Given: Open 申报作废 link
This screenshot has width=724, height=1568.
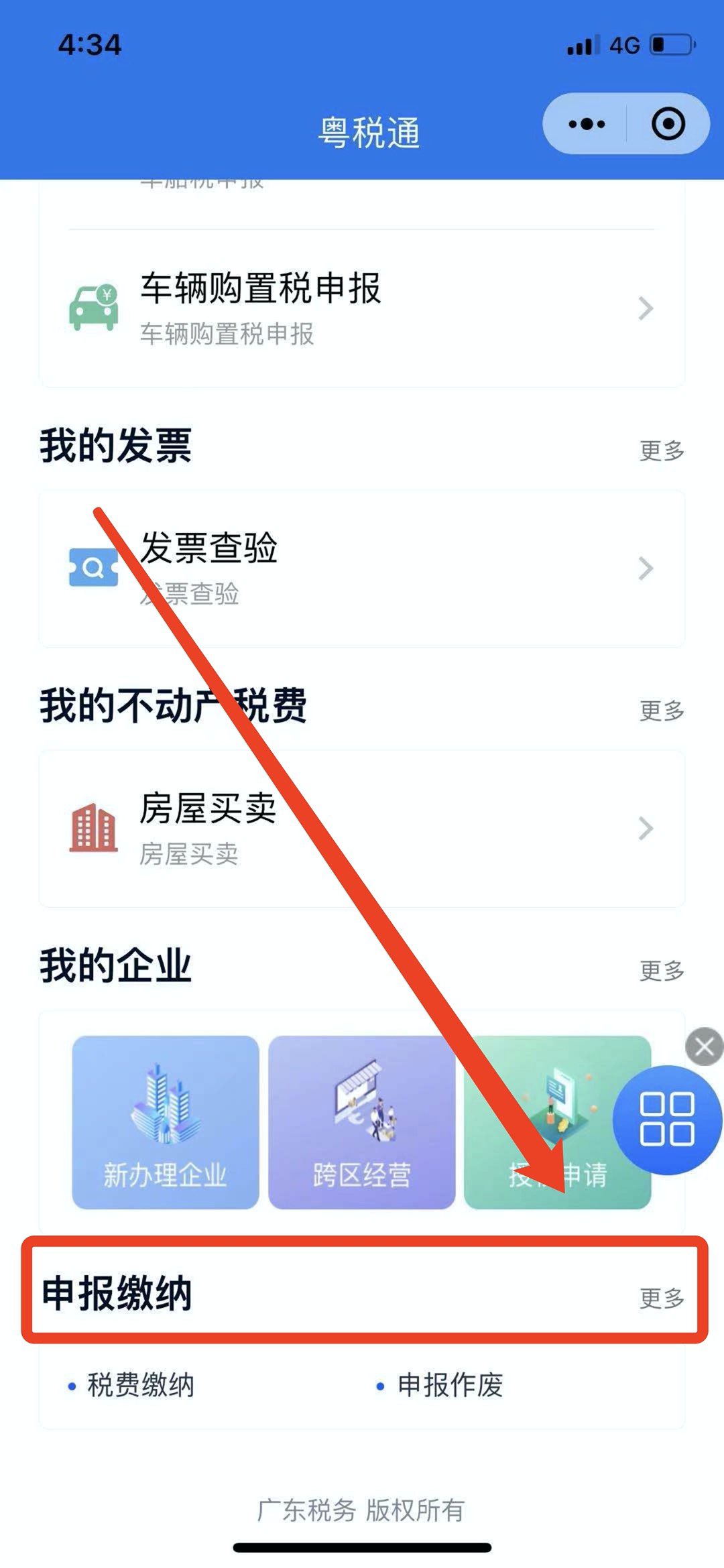Looking at the screenshot, I should pyautogui.click(x=450, y=1385).
